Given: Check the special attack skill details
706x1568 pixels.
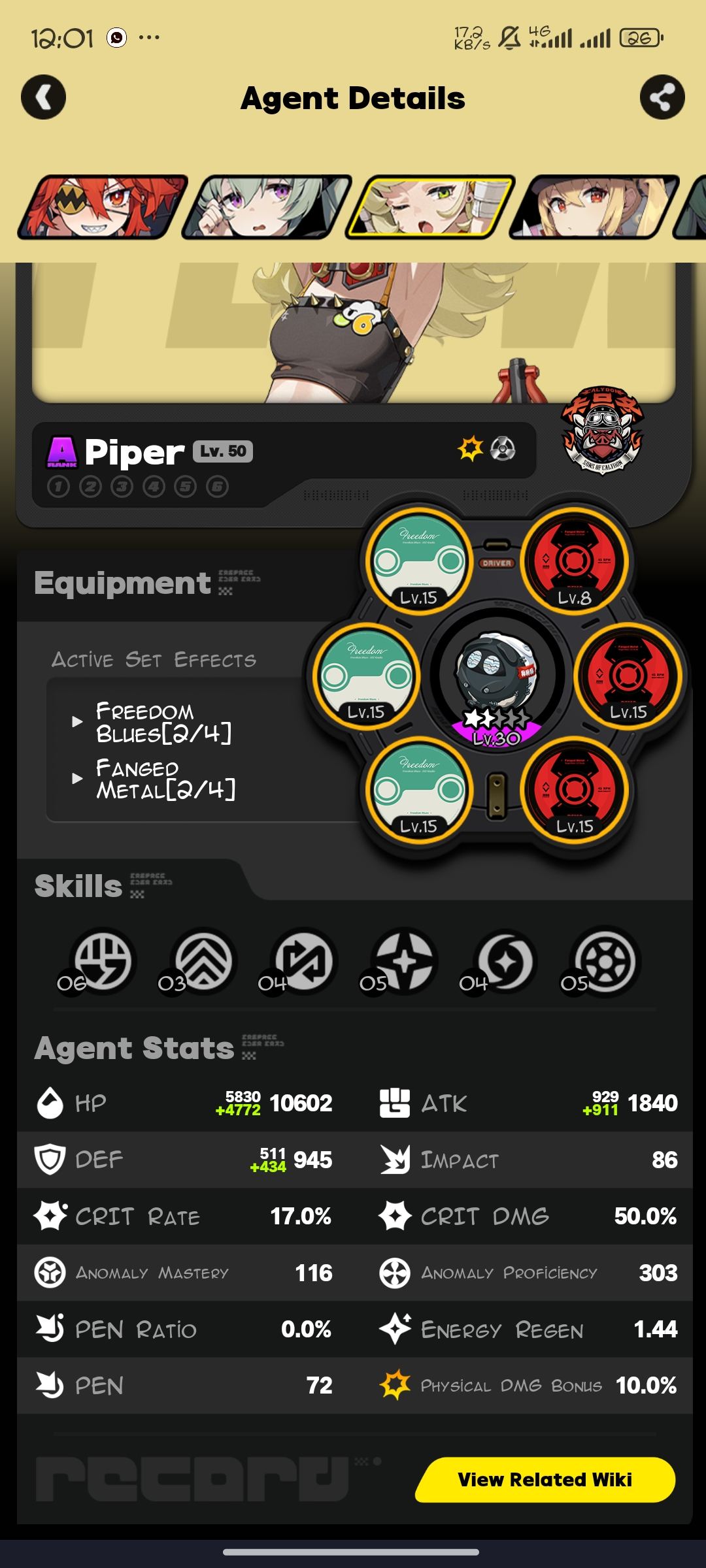Looking at the screenshot, I should (404, 962).
